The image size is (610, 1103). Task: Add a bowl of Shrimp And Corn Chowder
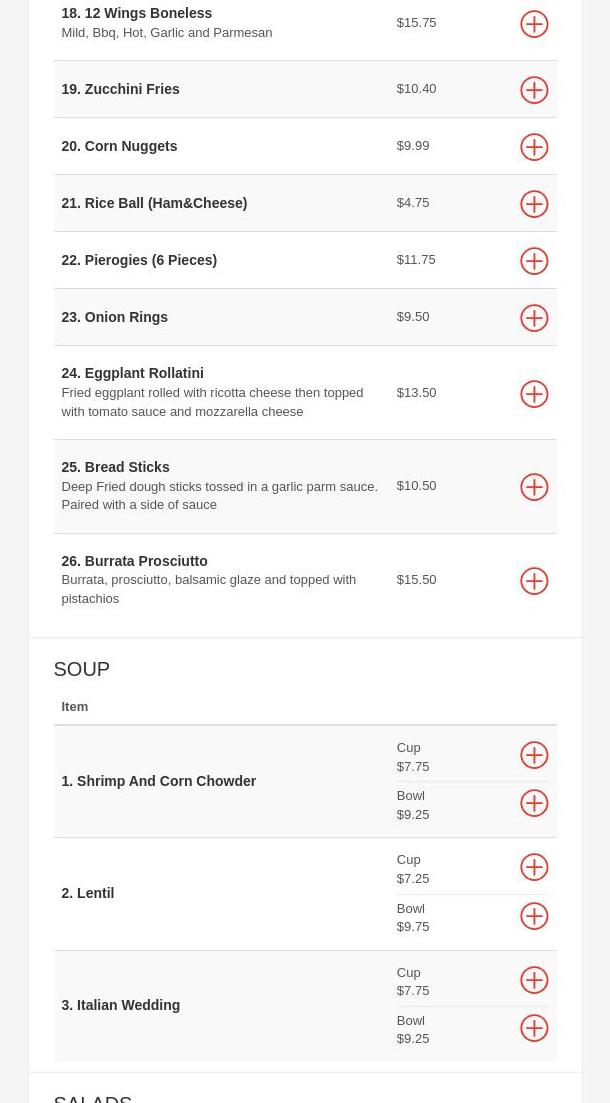click(x=534, y=803)
